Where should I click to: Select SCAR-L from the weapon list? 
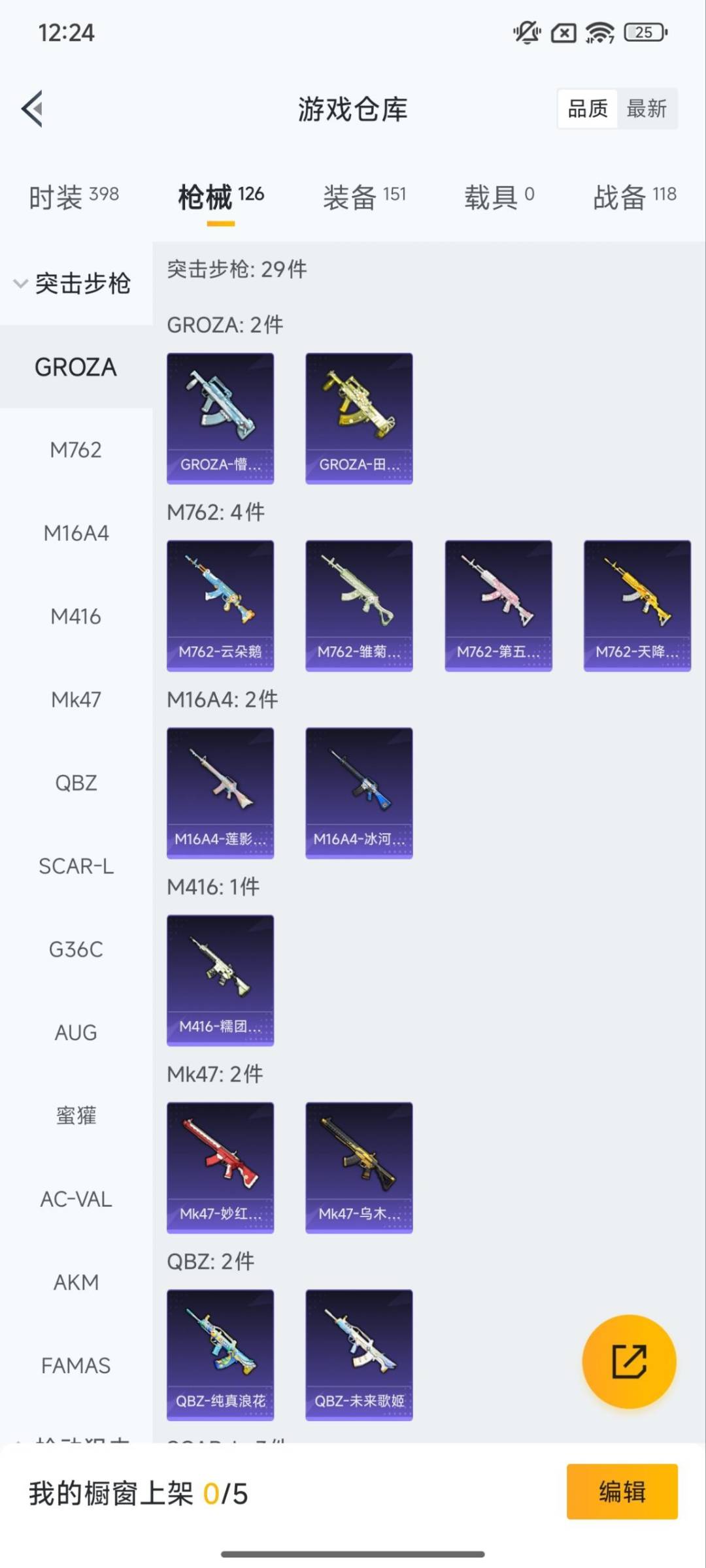coord(76,866)
